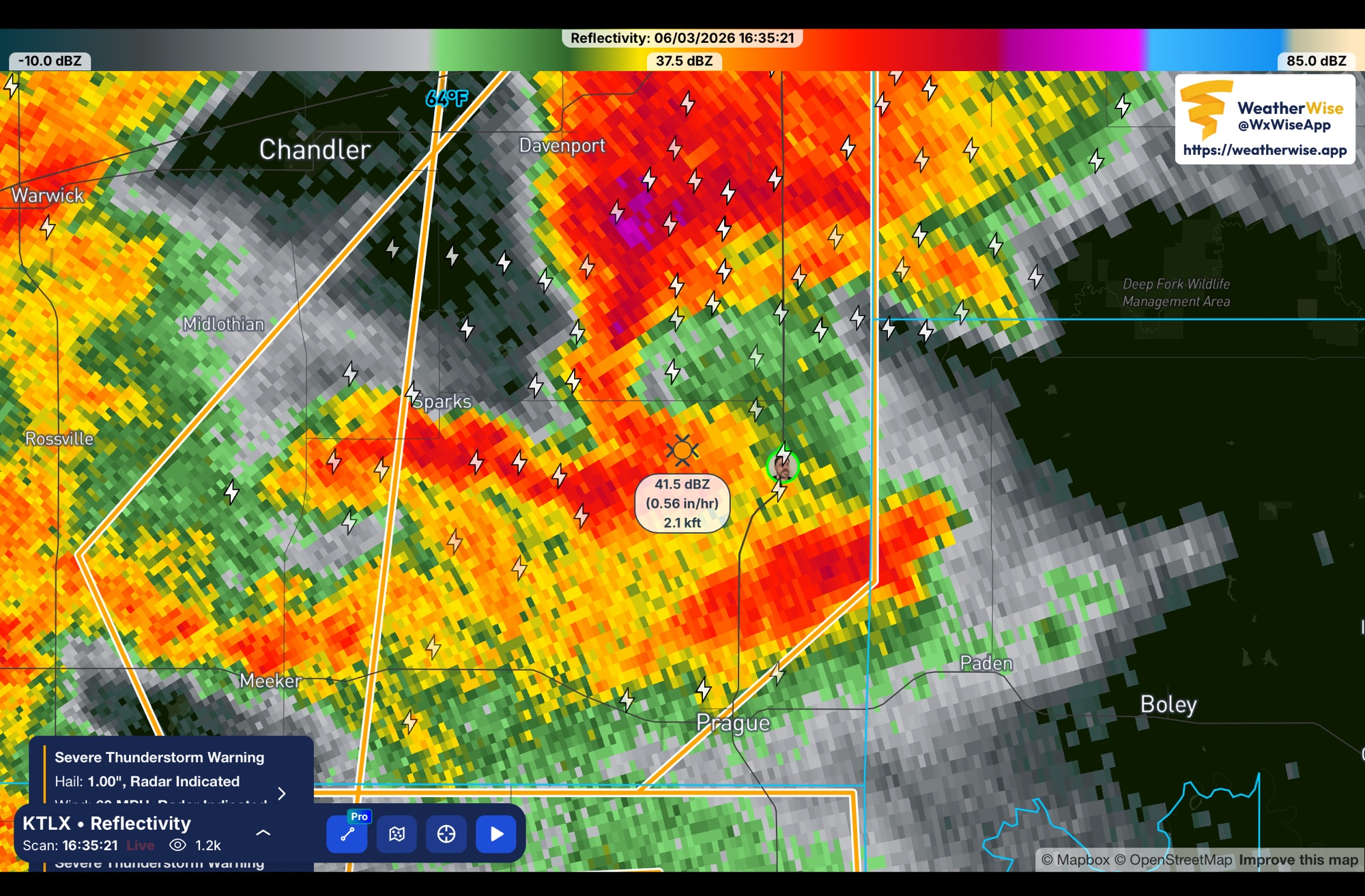1365x896 pixels.
Task: Expand the KTLX Reflectivity panel
Action: pyautogui.click(x=263, y=833)
